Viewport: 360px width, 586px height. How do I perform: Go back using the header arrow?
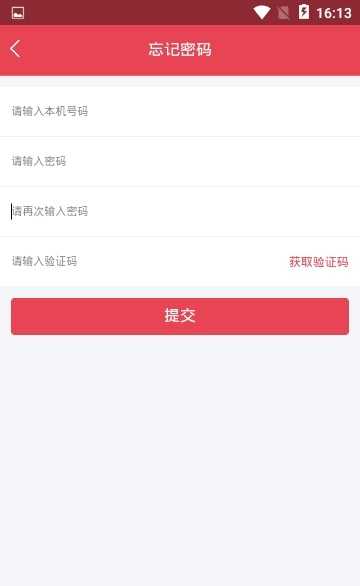point(15,49)
